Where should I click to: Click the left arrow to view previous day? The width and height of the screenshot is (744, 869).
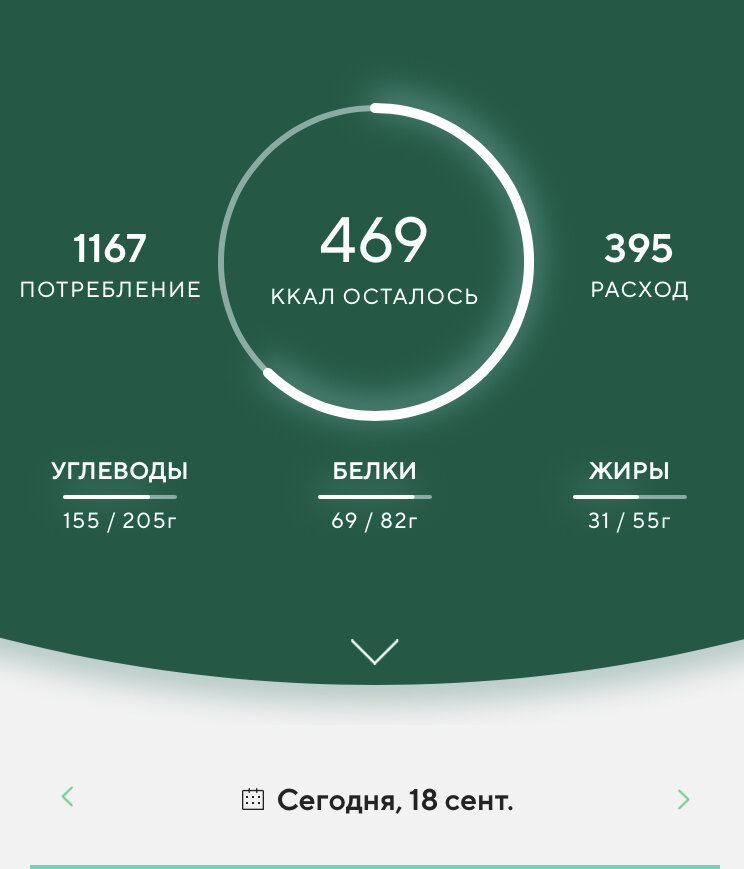pyautogui.click(x=67, y=797)
